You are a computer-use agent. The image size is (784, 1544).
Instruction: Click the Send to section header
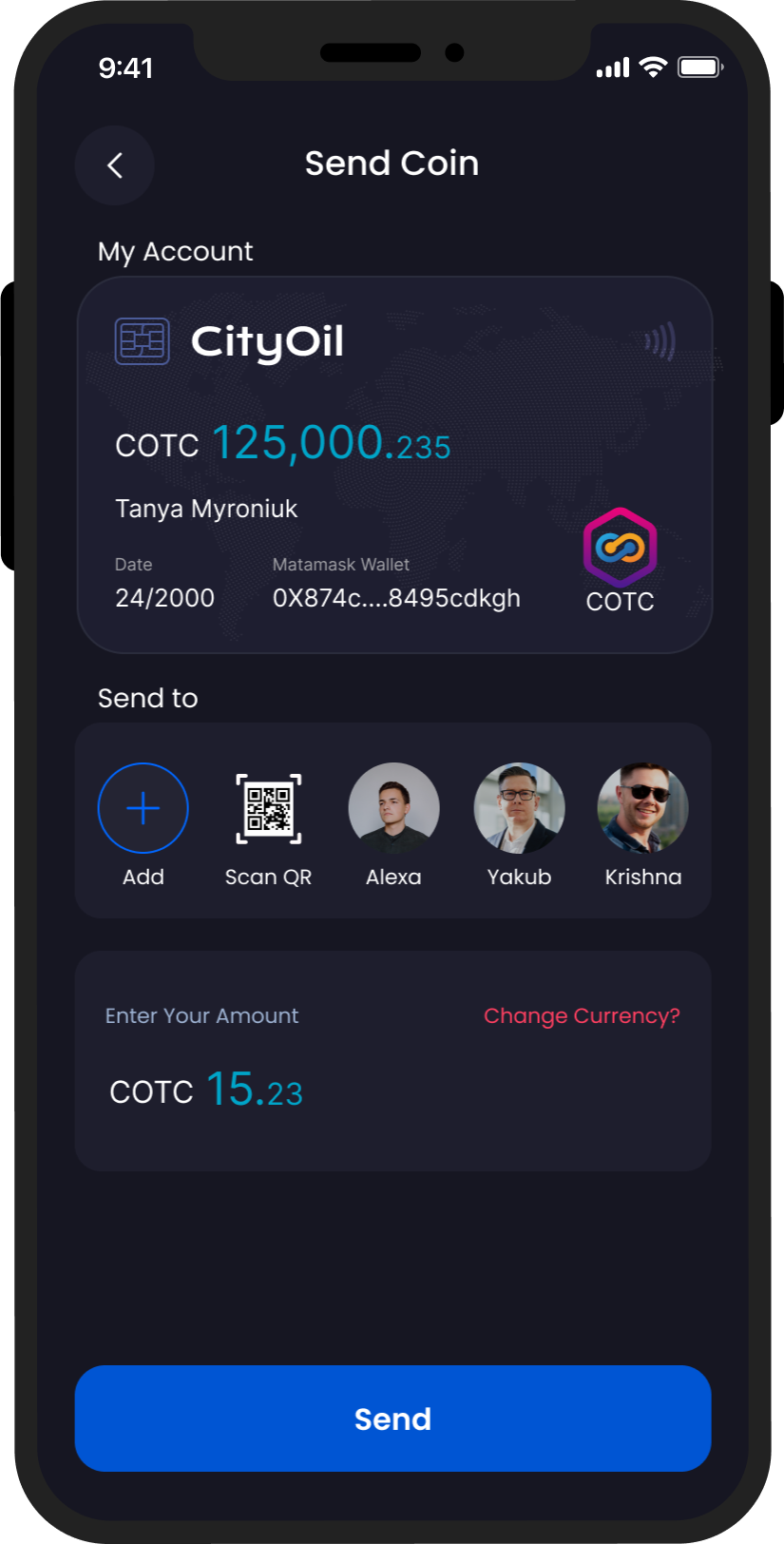coord(147,698)
